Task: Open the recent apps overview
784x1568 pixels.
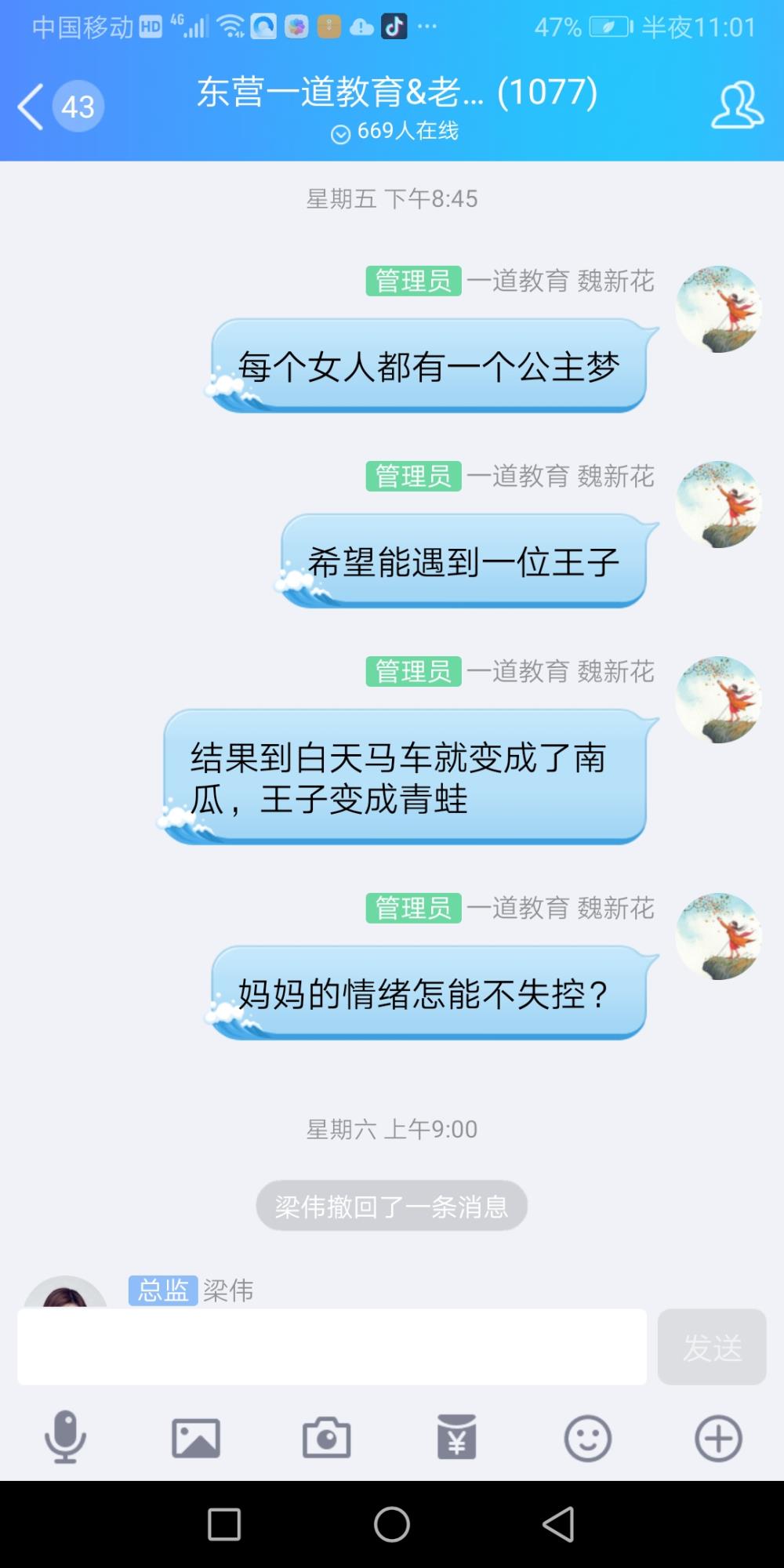Action: (224, 1525)
